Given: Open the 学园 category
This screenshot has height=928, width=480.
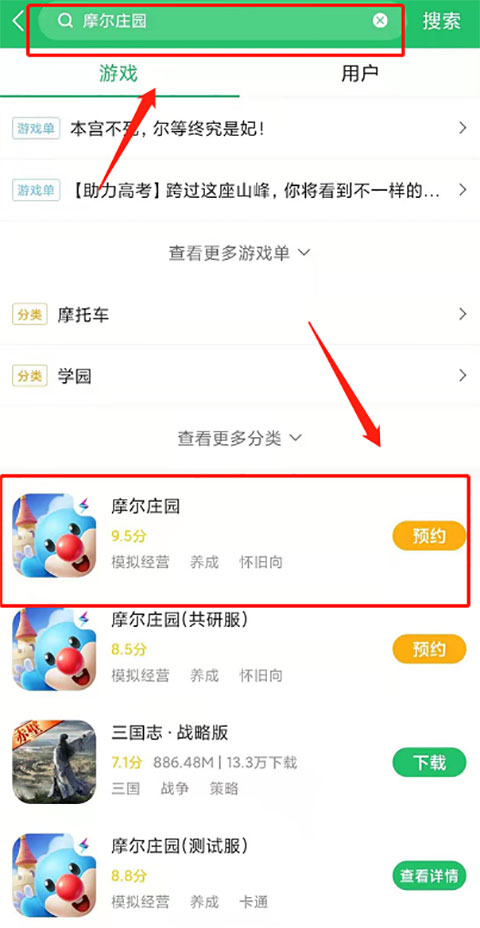Looking at the screenshot, I should pos(240,375).
